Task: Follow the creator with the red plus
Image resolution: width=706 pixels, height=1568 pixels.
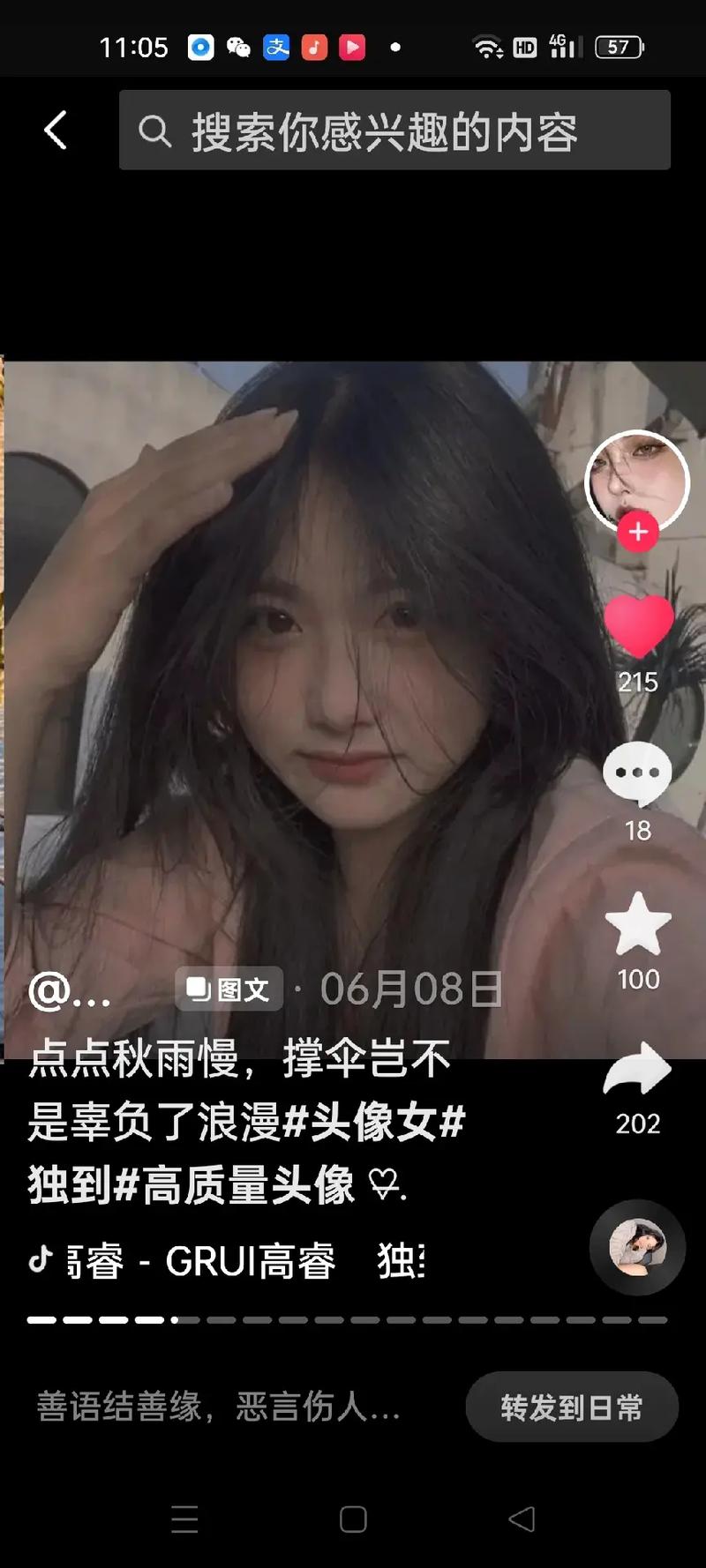Action: [x=637, y=532]
